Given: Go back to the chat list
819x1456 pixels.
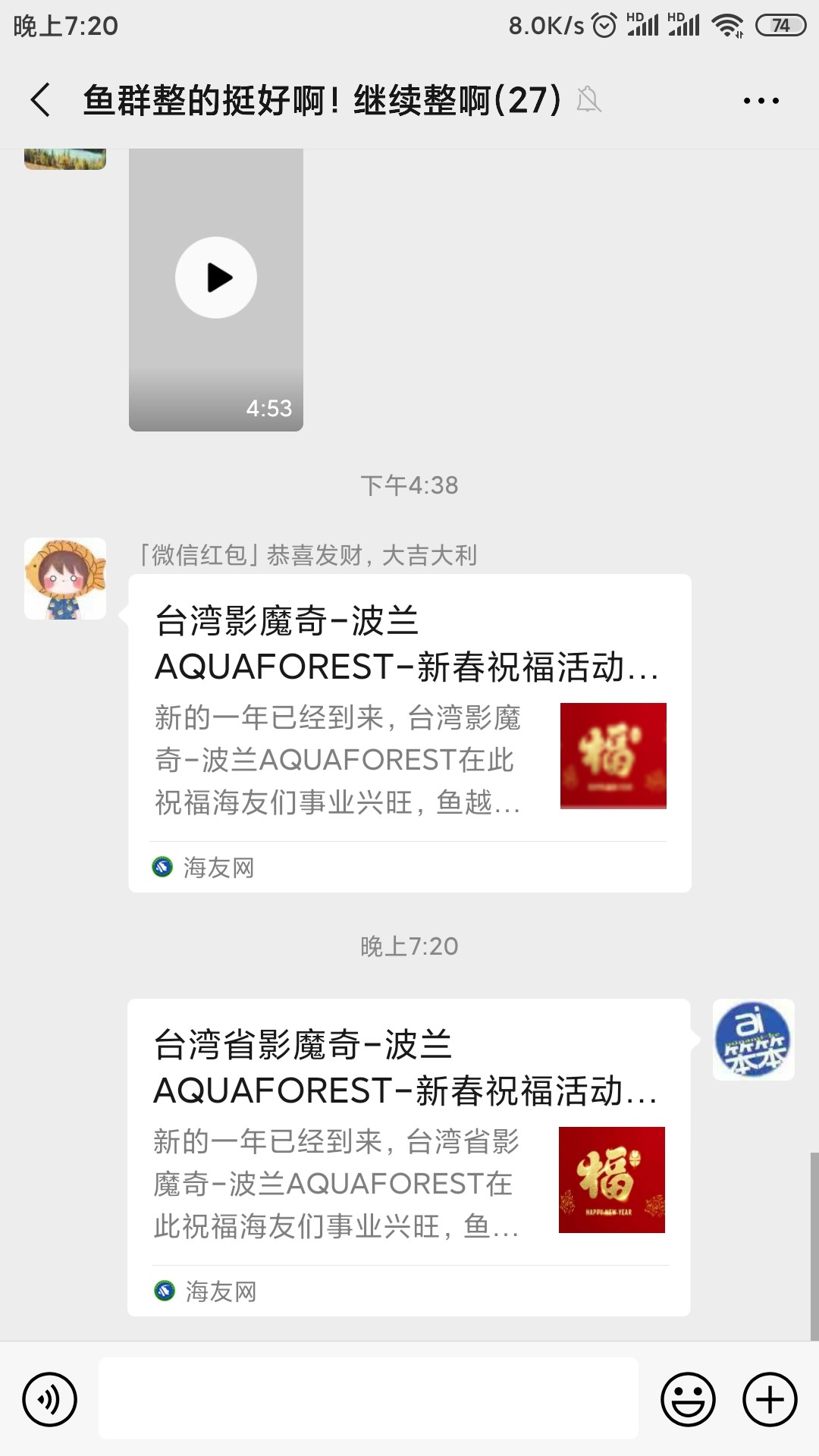Looking at the screenshot, I should (41, 100).
